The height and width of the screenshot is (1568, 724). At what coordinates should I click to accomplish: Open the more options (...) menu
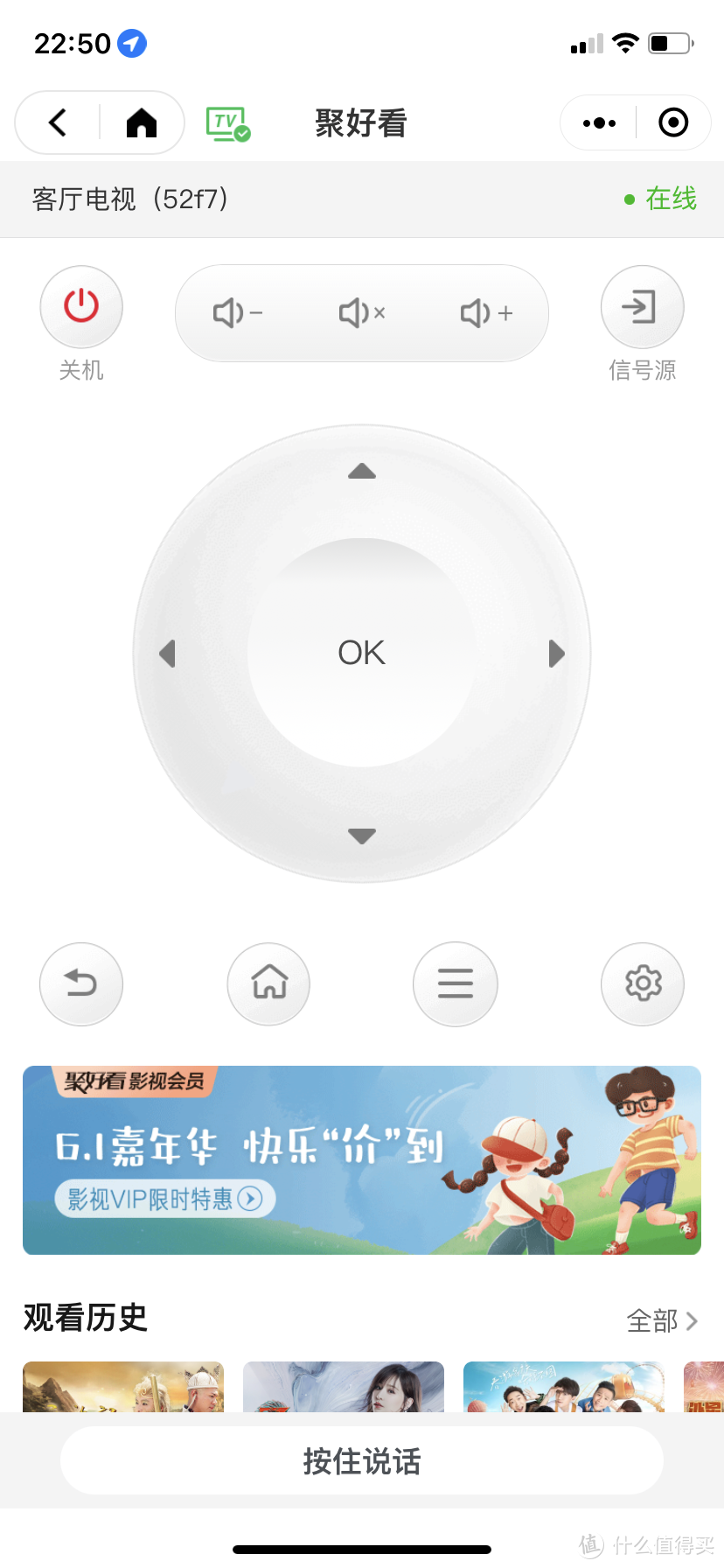[x=598, y=122]
